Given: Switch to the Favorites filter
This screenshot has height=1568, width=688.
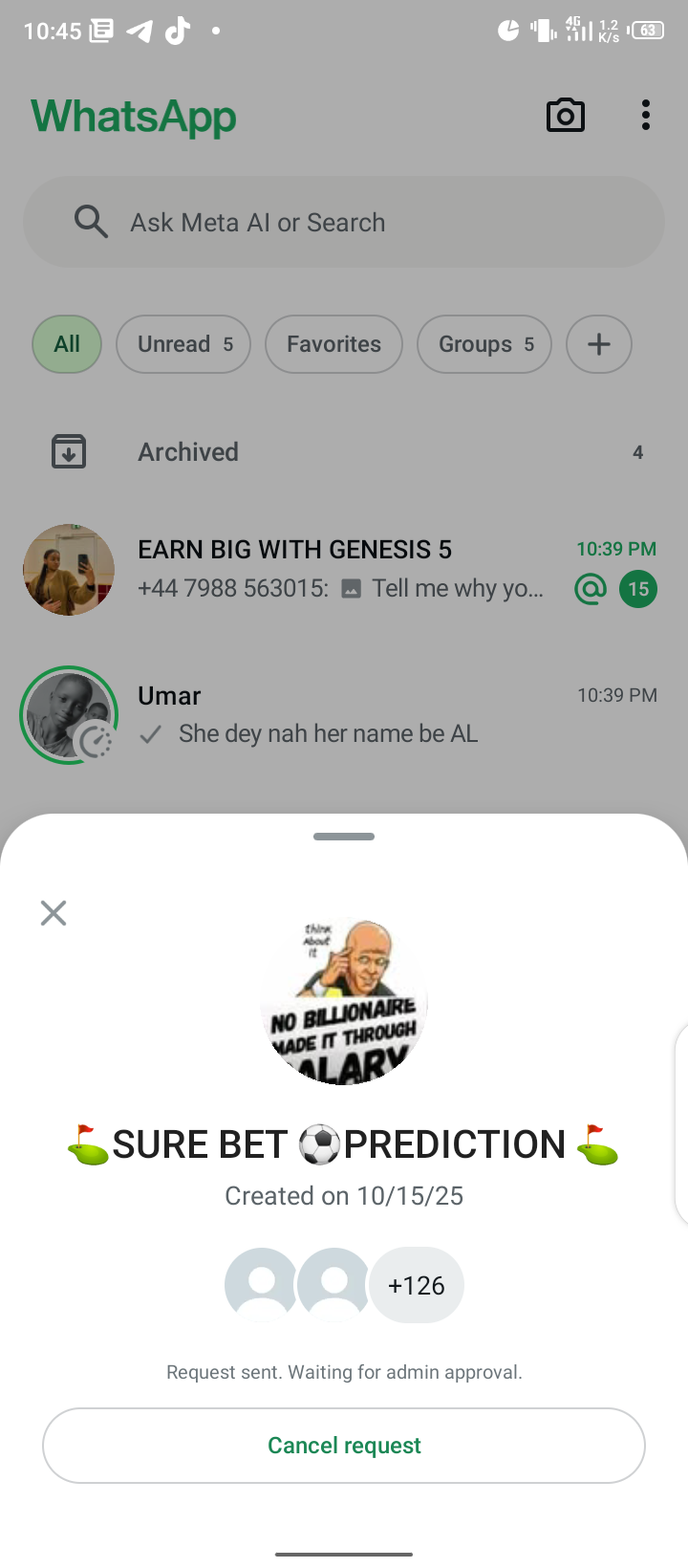Looking at the screenshot, I should (x=333, y=344).
